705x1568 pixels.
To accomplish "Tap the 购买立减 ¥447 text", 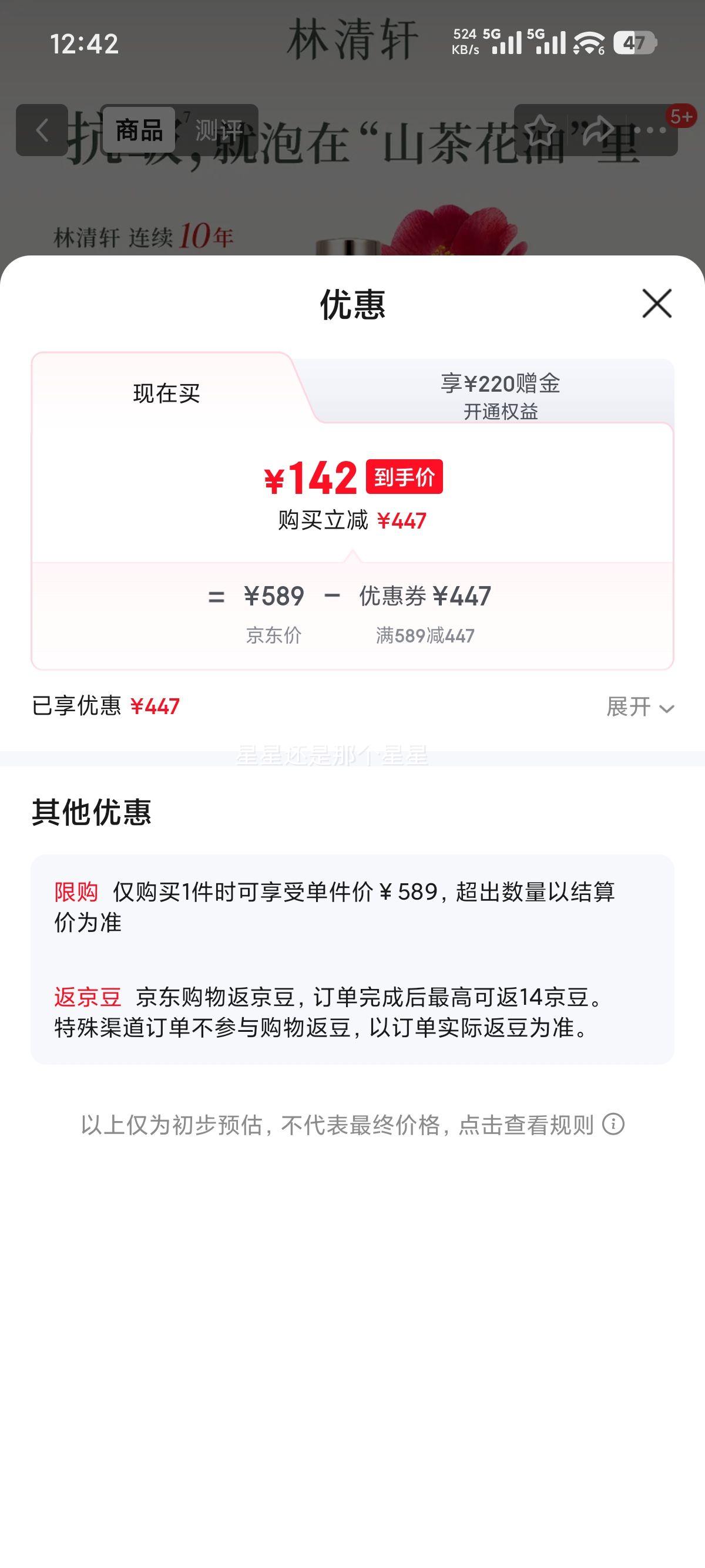I will (352, 519).
